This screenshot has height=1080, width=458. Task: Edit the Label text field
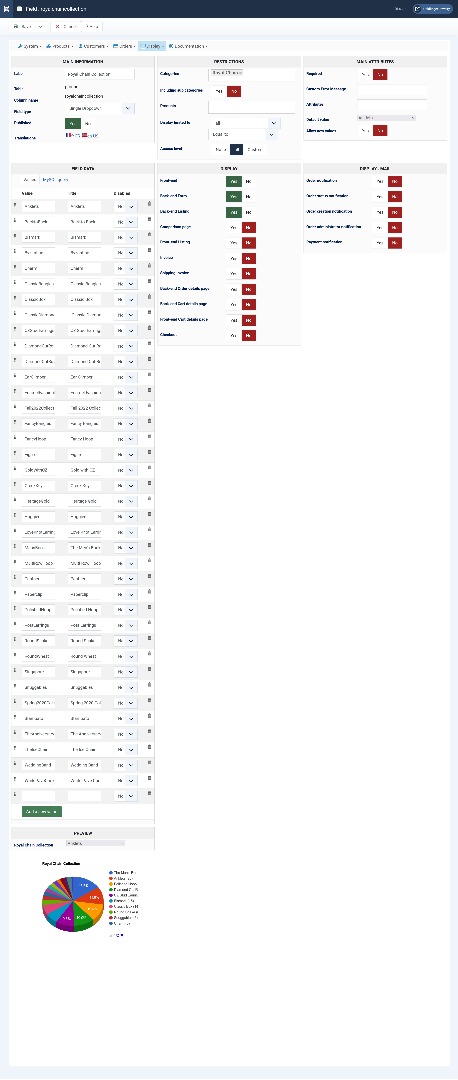(99, 74)
